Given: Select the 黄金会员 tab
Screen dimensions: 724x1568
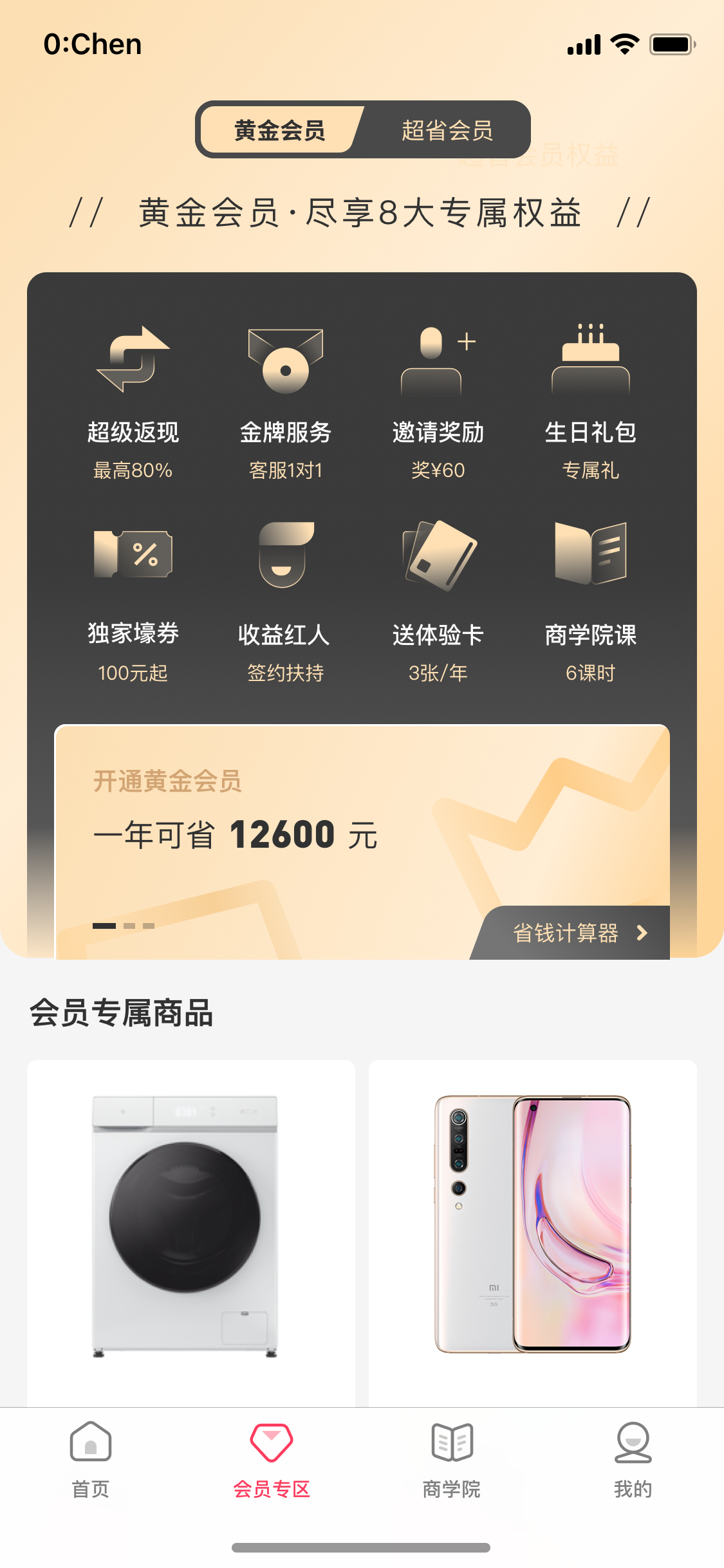Looking at the screenshot, I should click(279, 130).
